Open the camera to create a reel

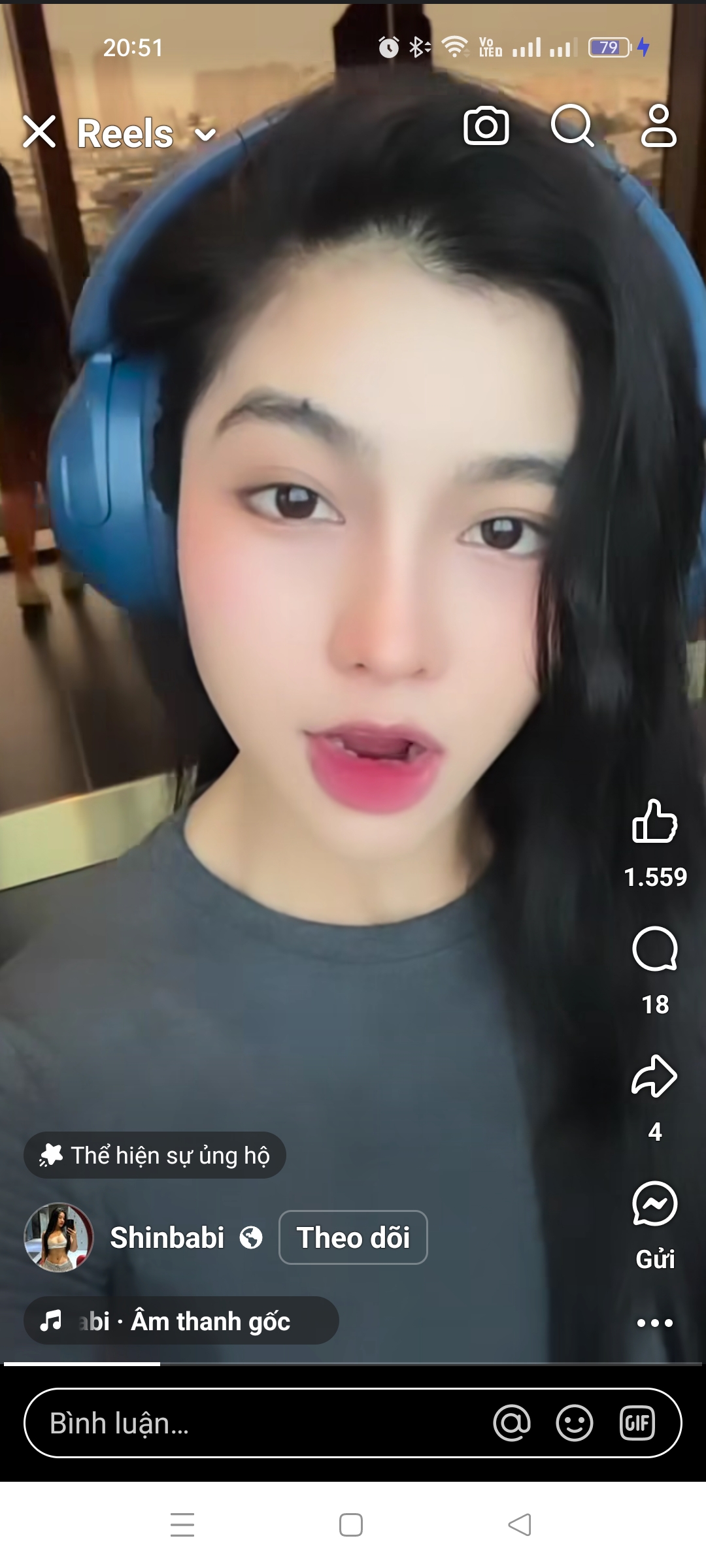click(486, 126)
